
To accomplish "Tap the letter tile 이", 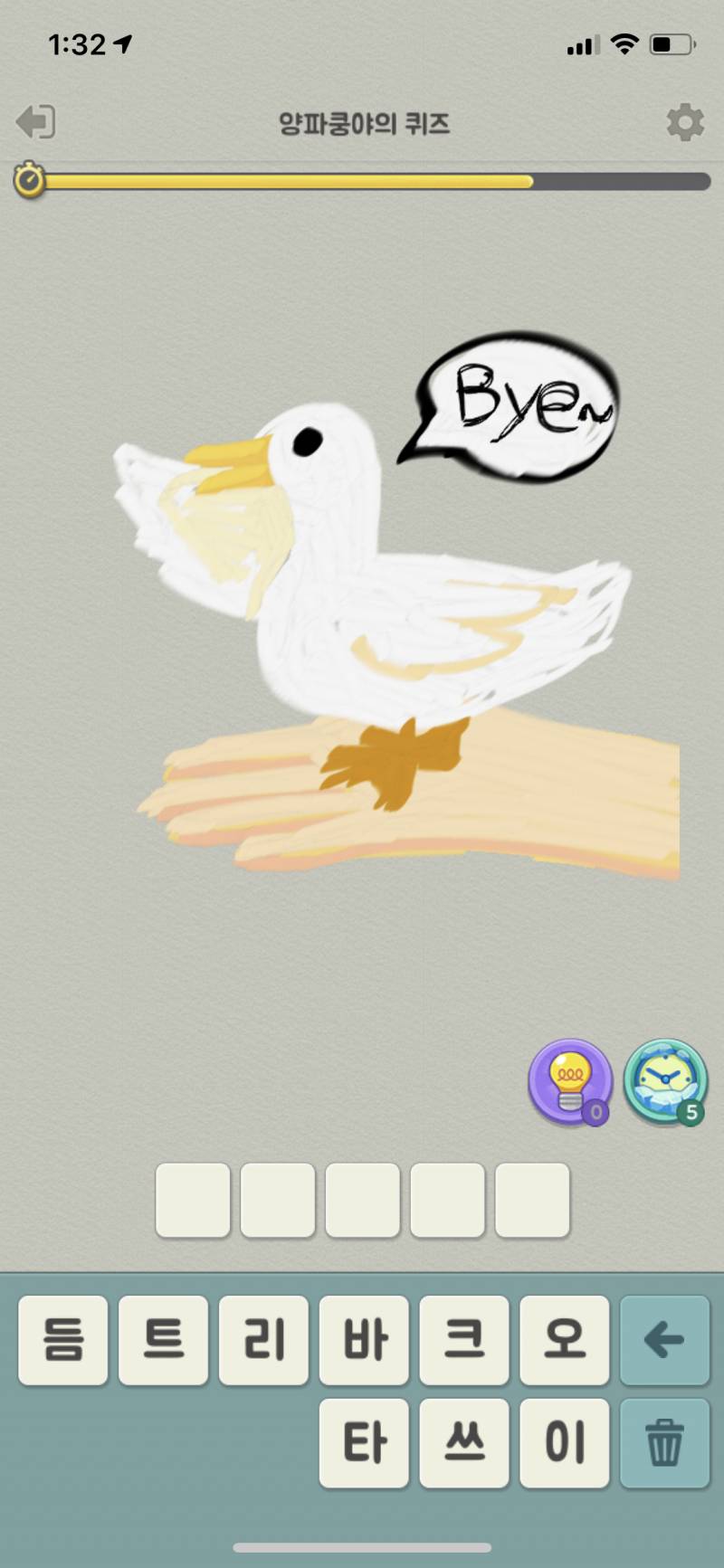I will (564, 1442).
